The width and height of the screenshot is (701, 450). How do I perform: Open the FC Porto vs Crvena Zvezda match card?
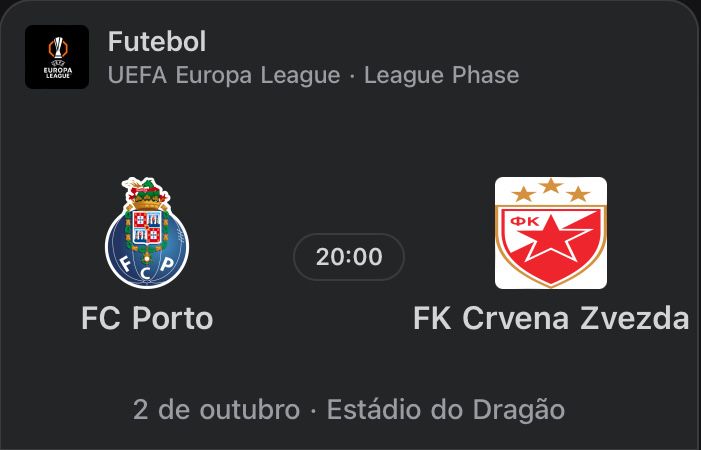348,257
